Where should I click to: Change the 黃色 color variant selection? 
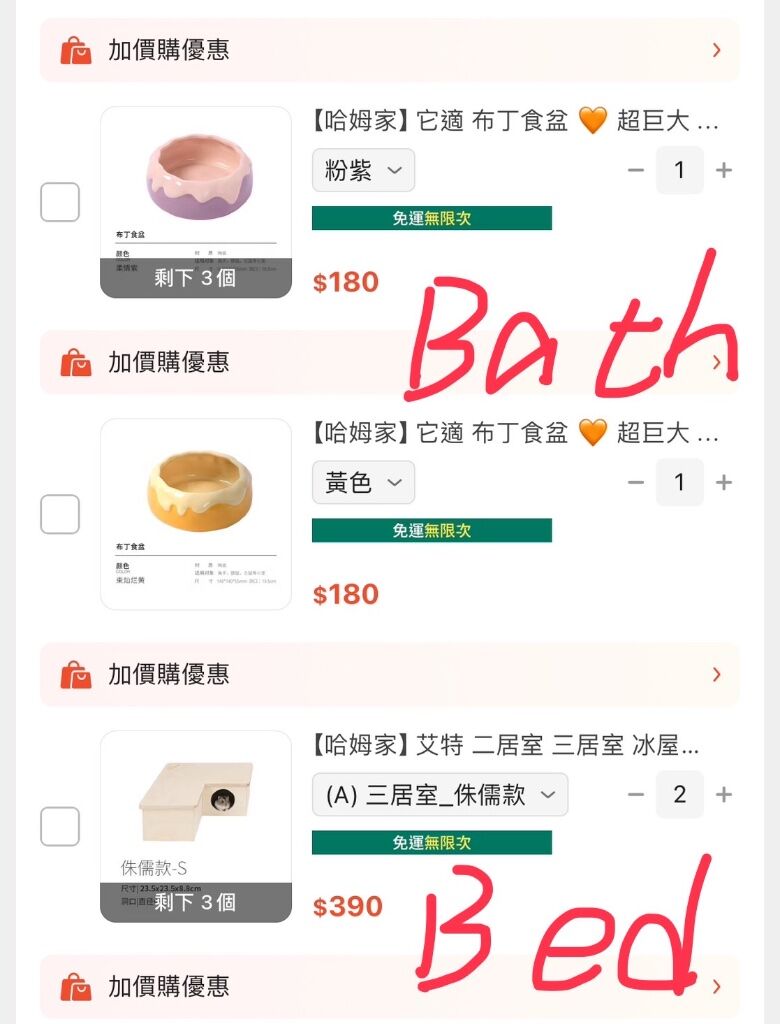click(363, 483)
